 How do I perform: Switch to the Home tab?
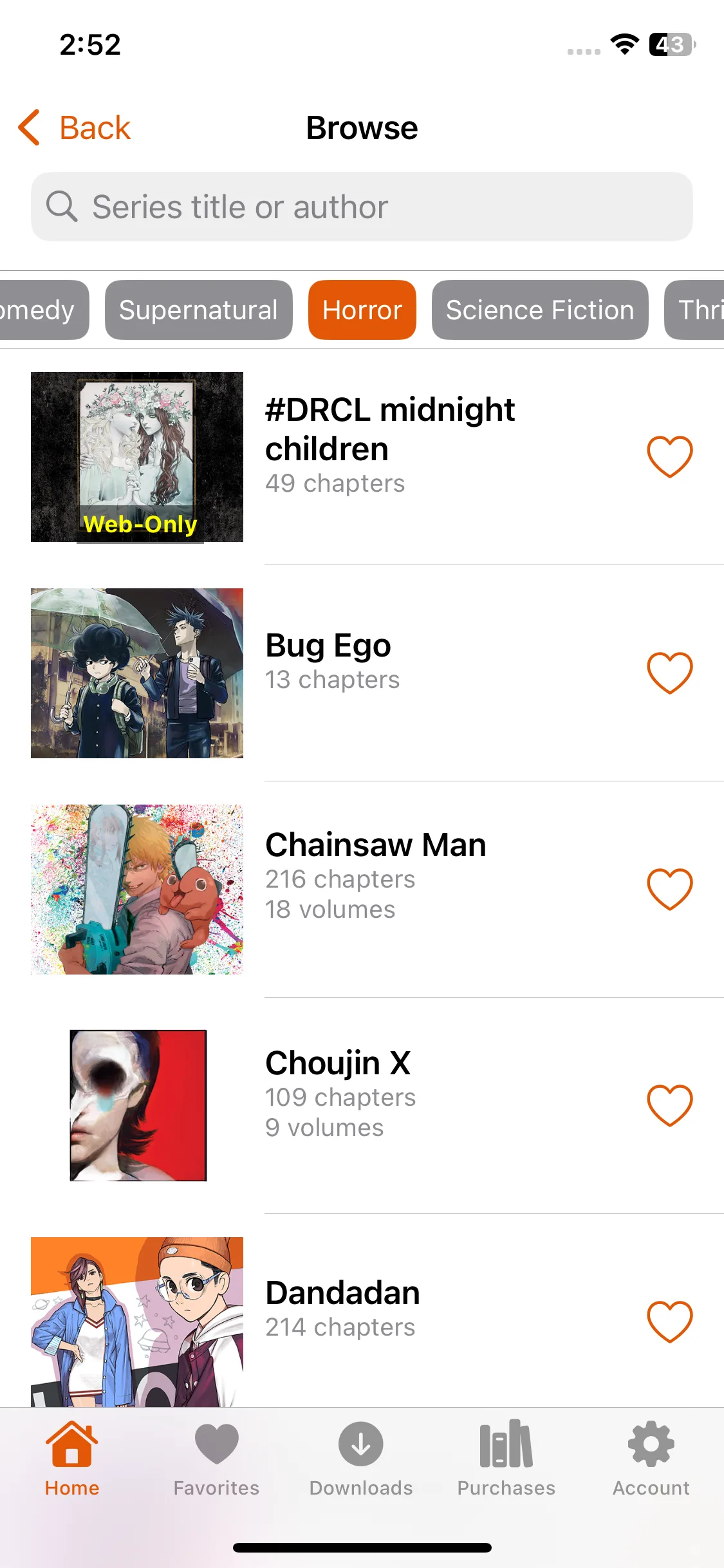tap(72, 1459)
